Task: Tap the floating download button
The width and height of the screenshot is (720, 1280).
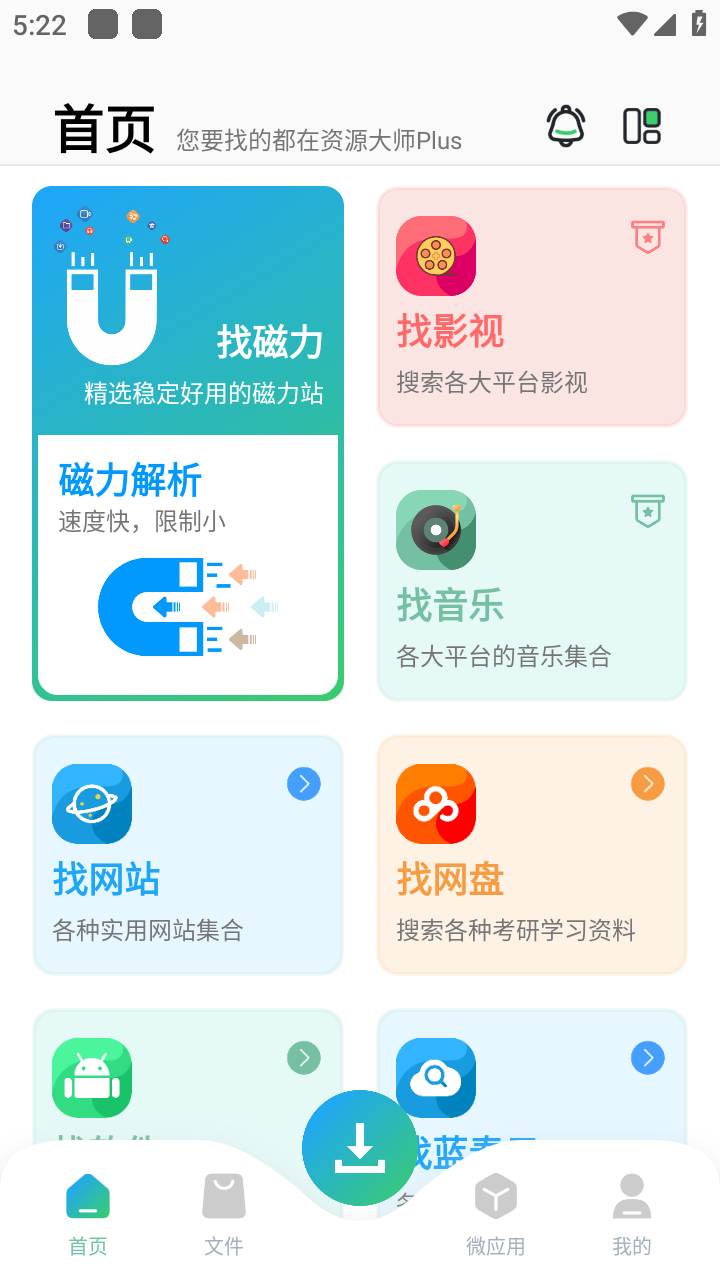Action: pos(360,1147)
